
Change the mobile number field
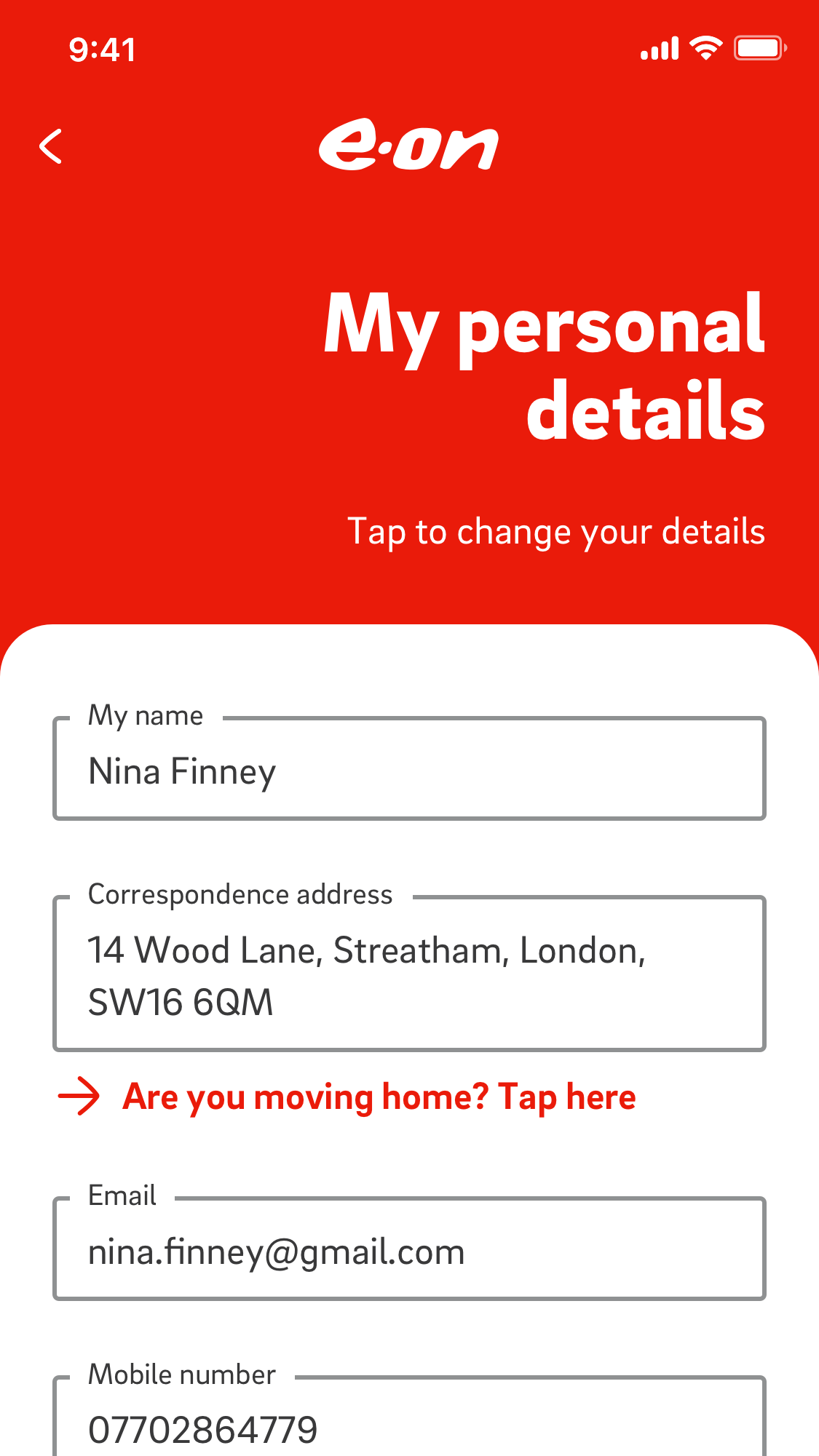tap(408, 1428)
